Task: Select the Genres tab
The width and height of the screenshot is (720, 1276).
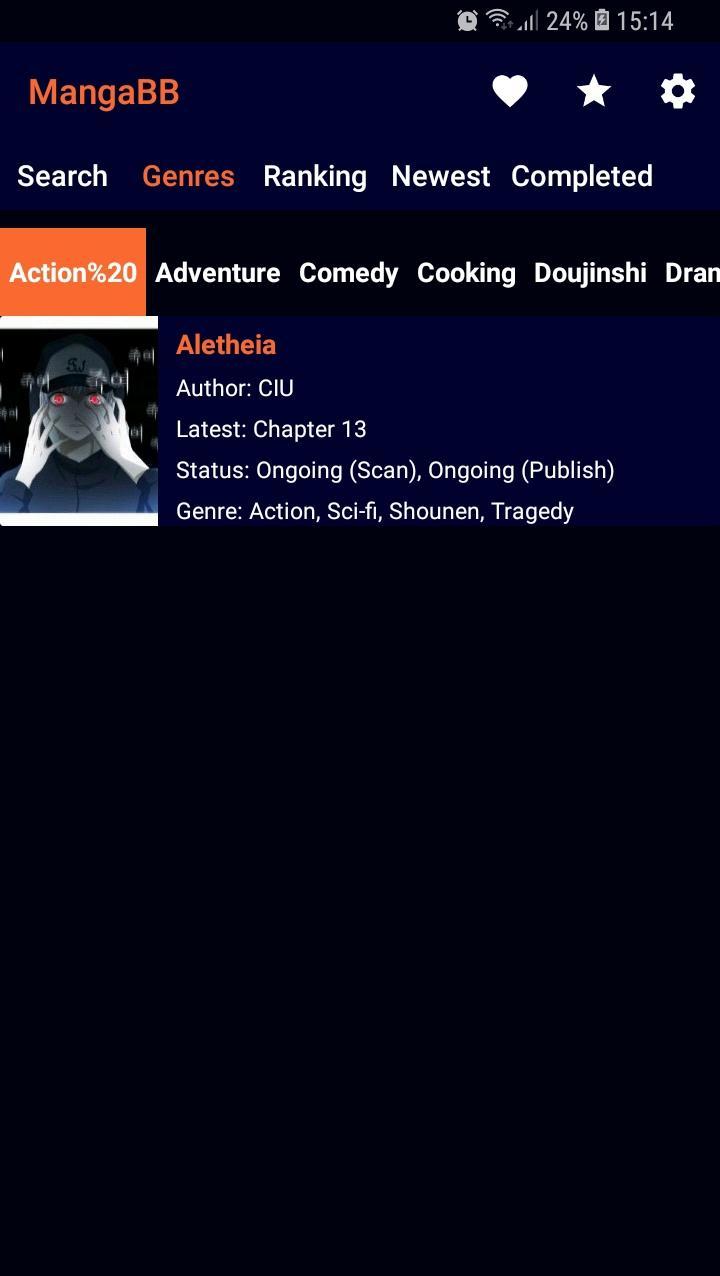Action: [x=188, y=176]
